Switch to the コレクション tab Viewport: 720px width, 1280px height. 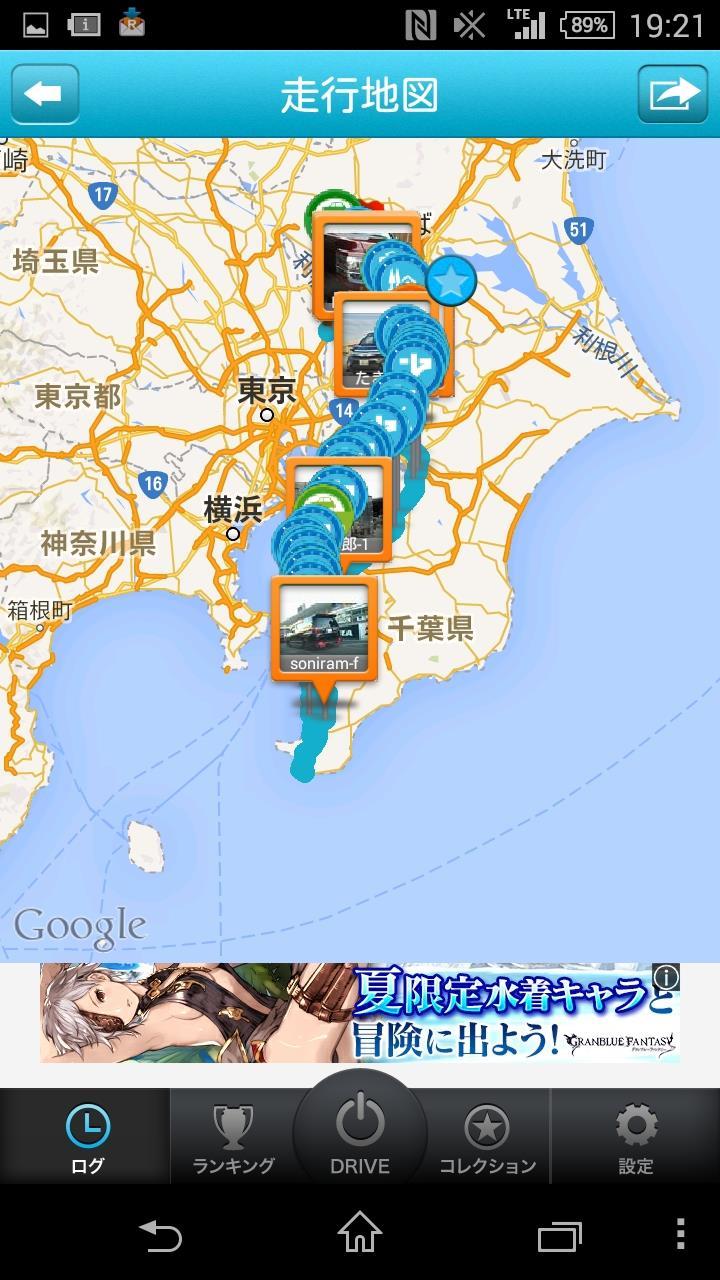488,1137
